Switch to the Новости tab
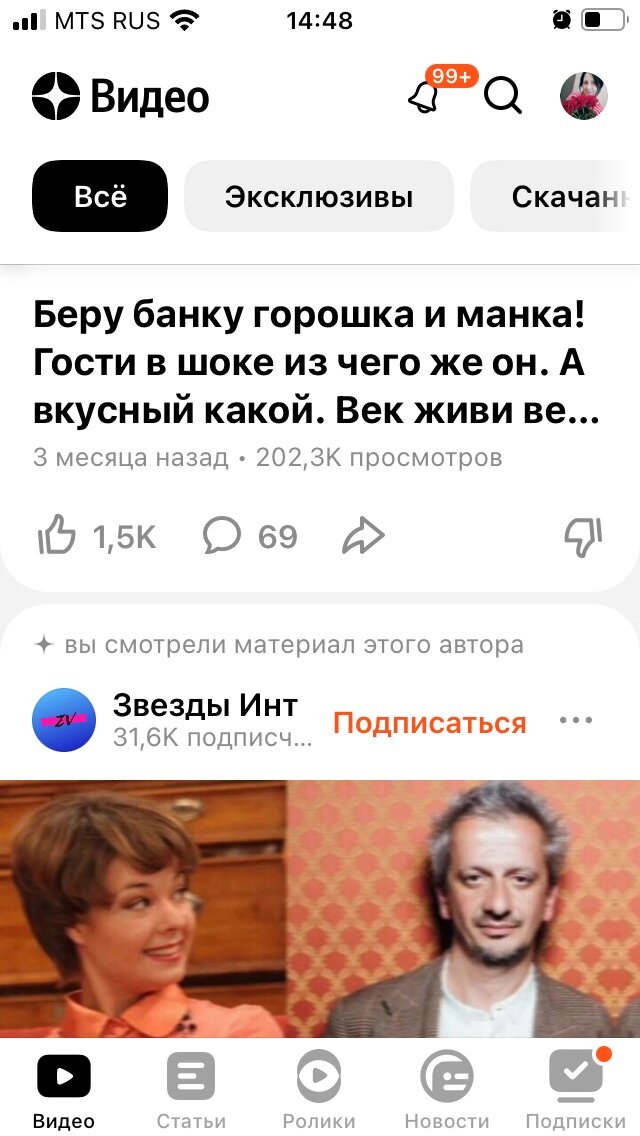 tap(446, 1090)
